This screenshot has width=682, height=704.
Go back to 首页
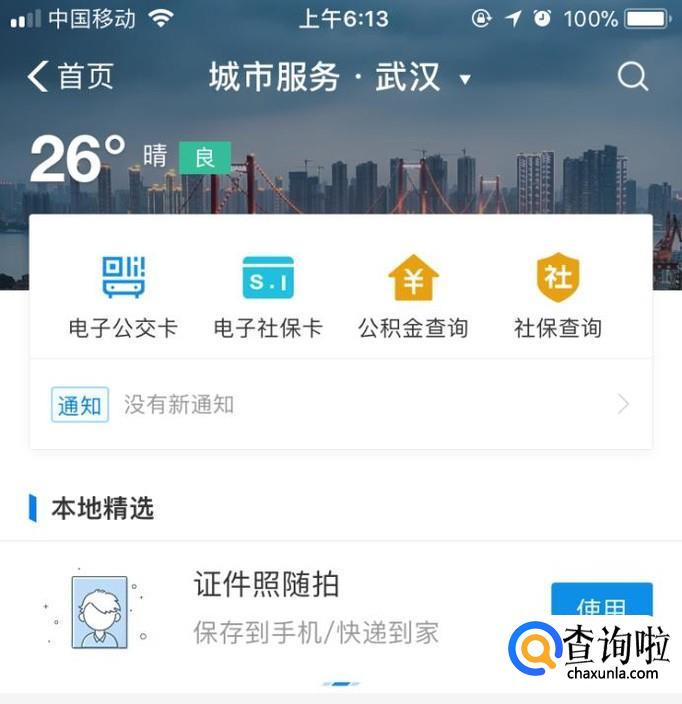click(x=70, y=77)
